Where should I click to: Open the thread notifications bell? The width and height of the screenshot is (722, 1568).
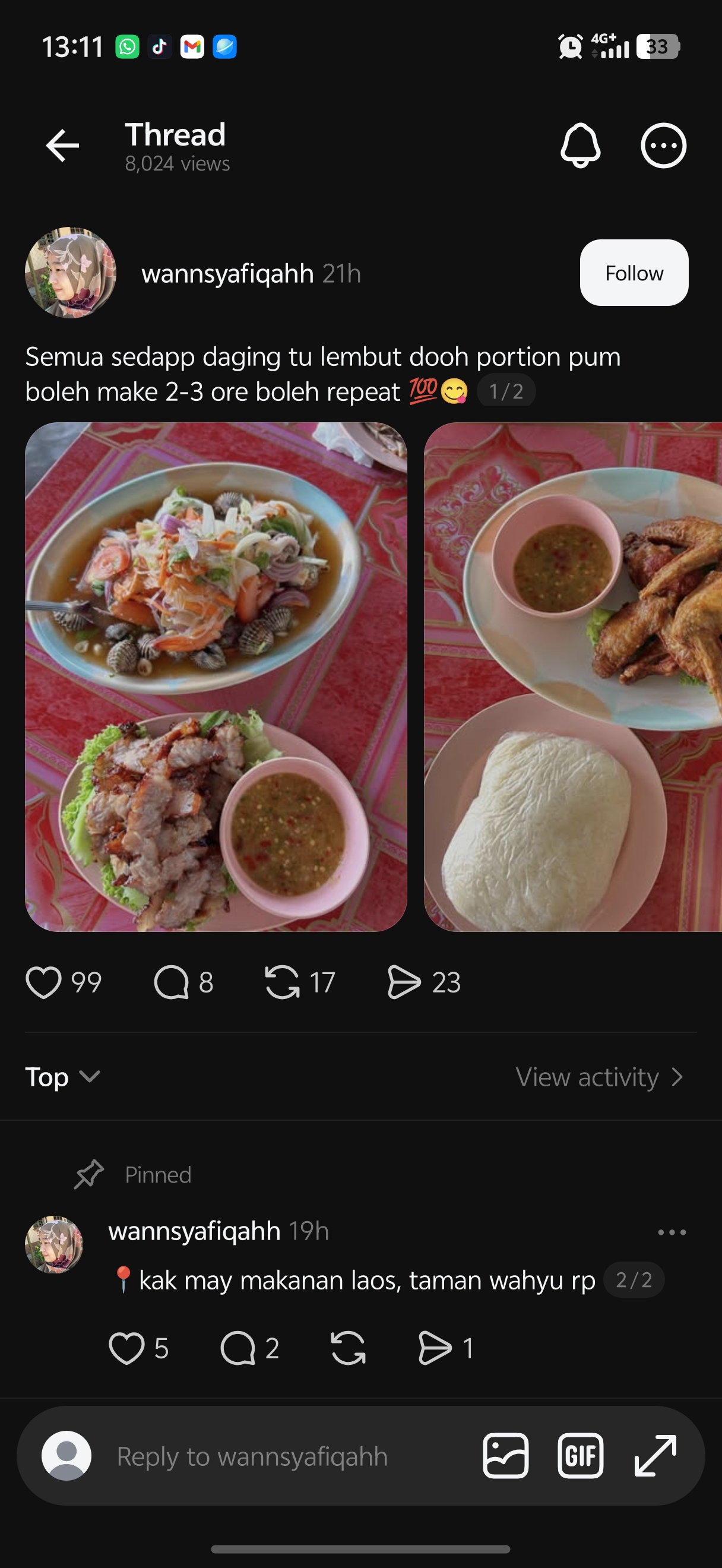pyautogui.click(x=579, y=146)
